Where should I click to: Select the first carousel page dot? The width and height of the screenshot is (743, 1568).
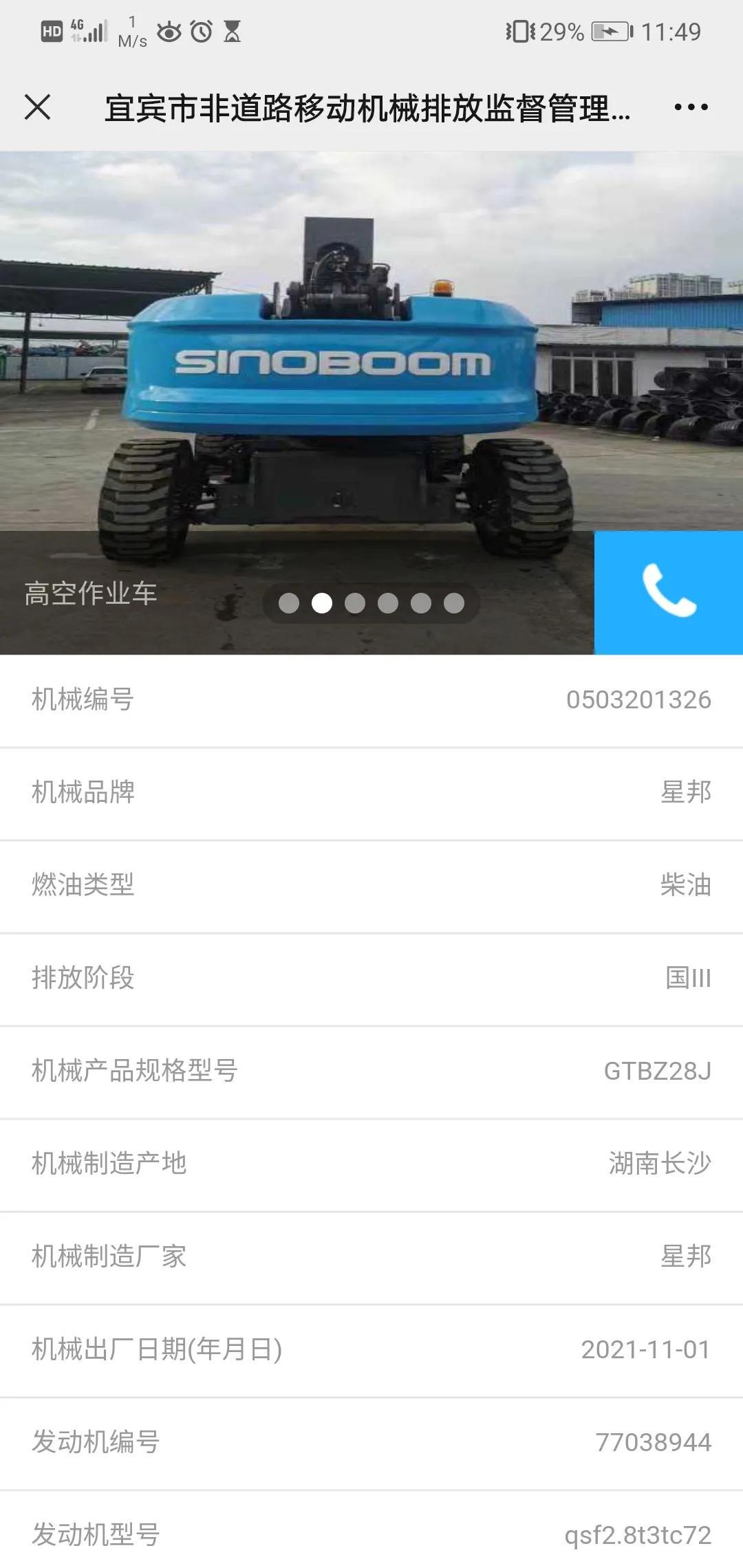point(289,603)
